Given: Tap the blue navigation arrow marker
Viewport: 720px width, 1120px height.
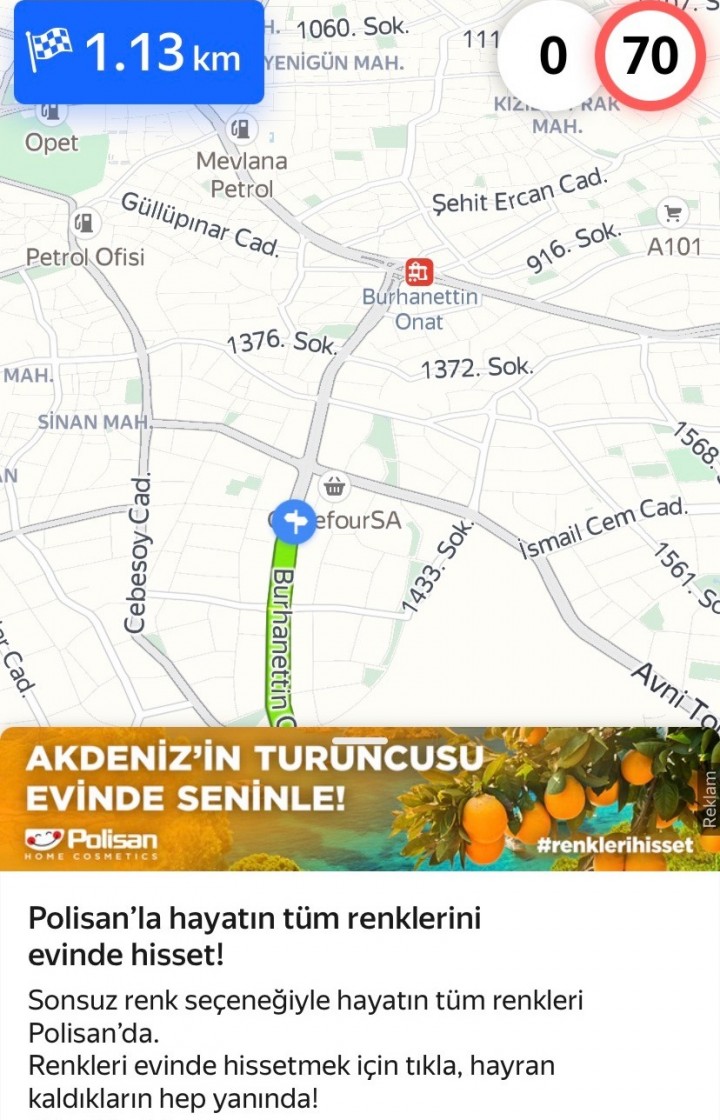Looking at the screenshot, I should [x=292, y=521].
